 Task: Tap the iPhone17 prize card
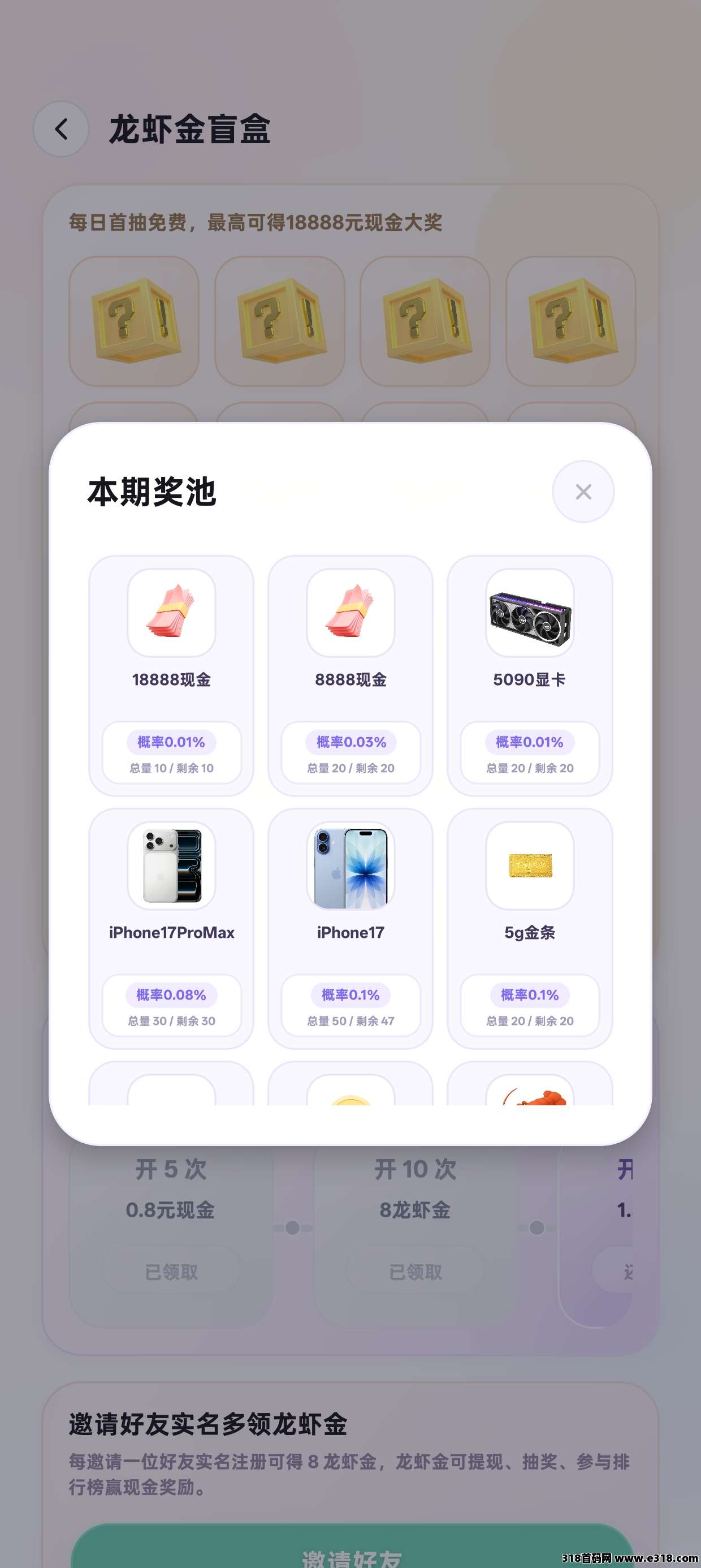(x=350, y=927)
